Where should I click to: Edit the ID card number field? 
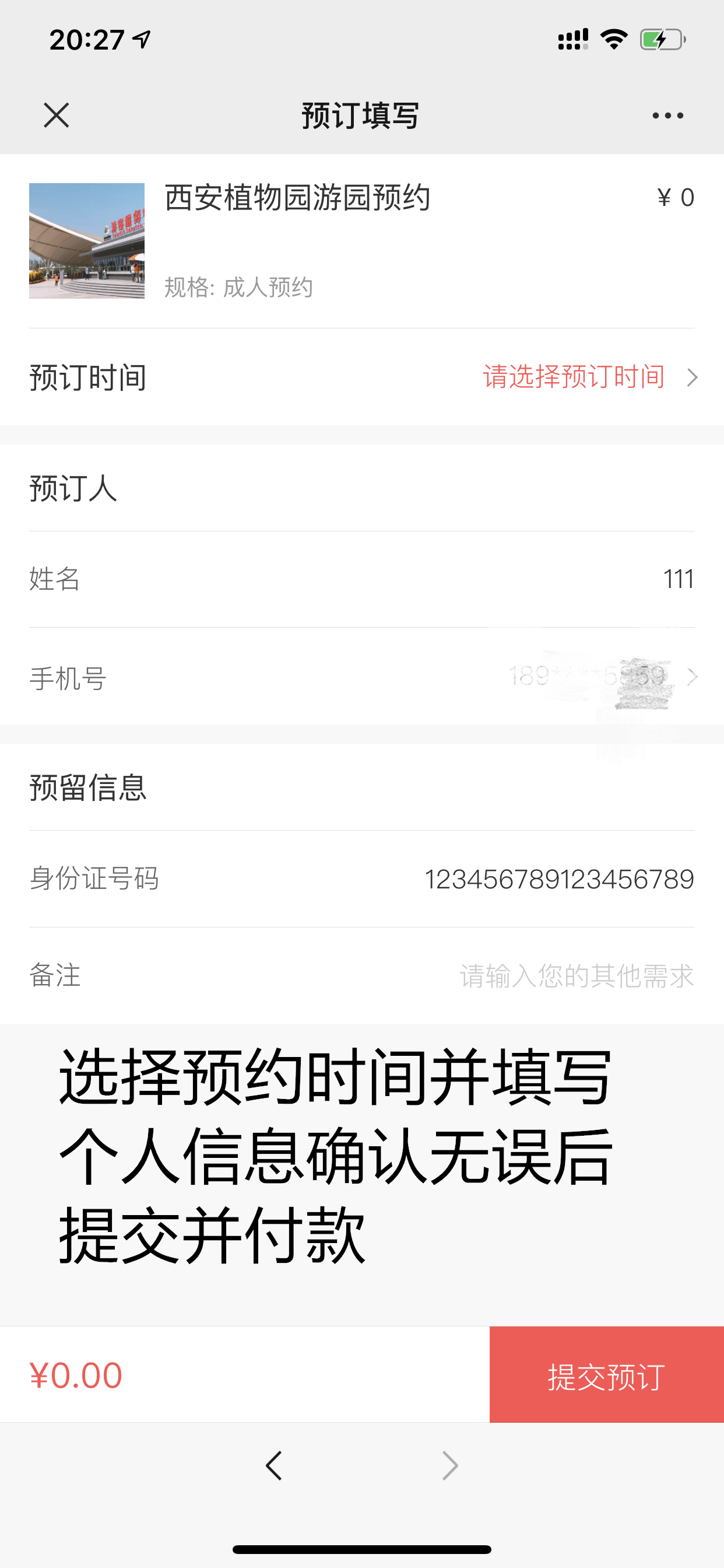558,879
